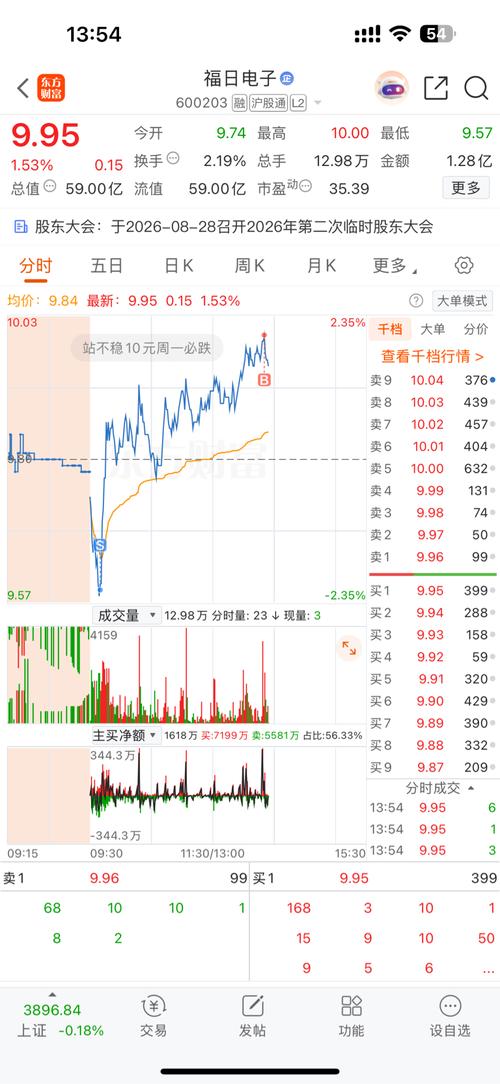
Task: Switch to 五日 chart tab
Action: pyautogui.click(x=107, y=265)
